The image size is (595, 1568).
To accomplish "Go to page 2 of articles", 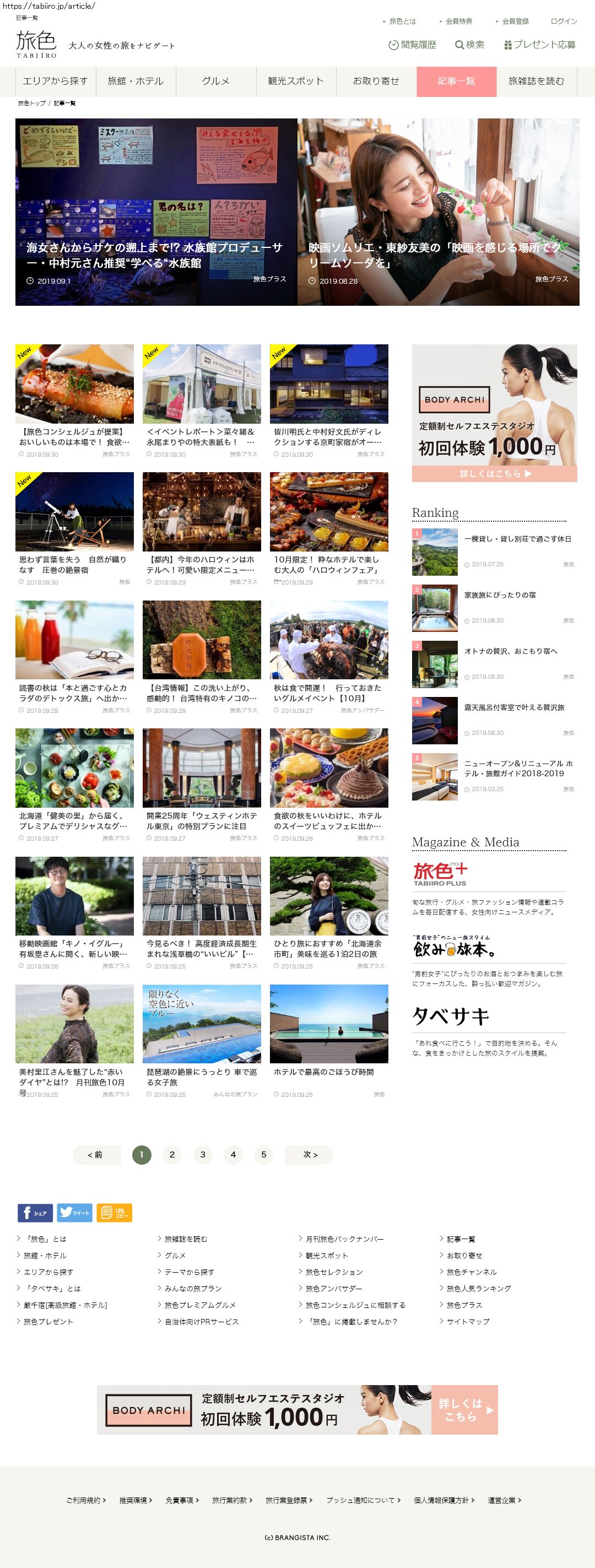I will [172, 1155].
